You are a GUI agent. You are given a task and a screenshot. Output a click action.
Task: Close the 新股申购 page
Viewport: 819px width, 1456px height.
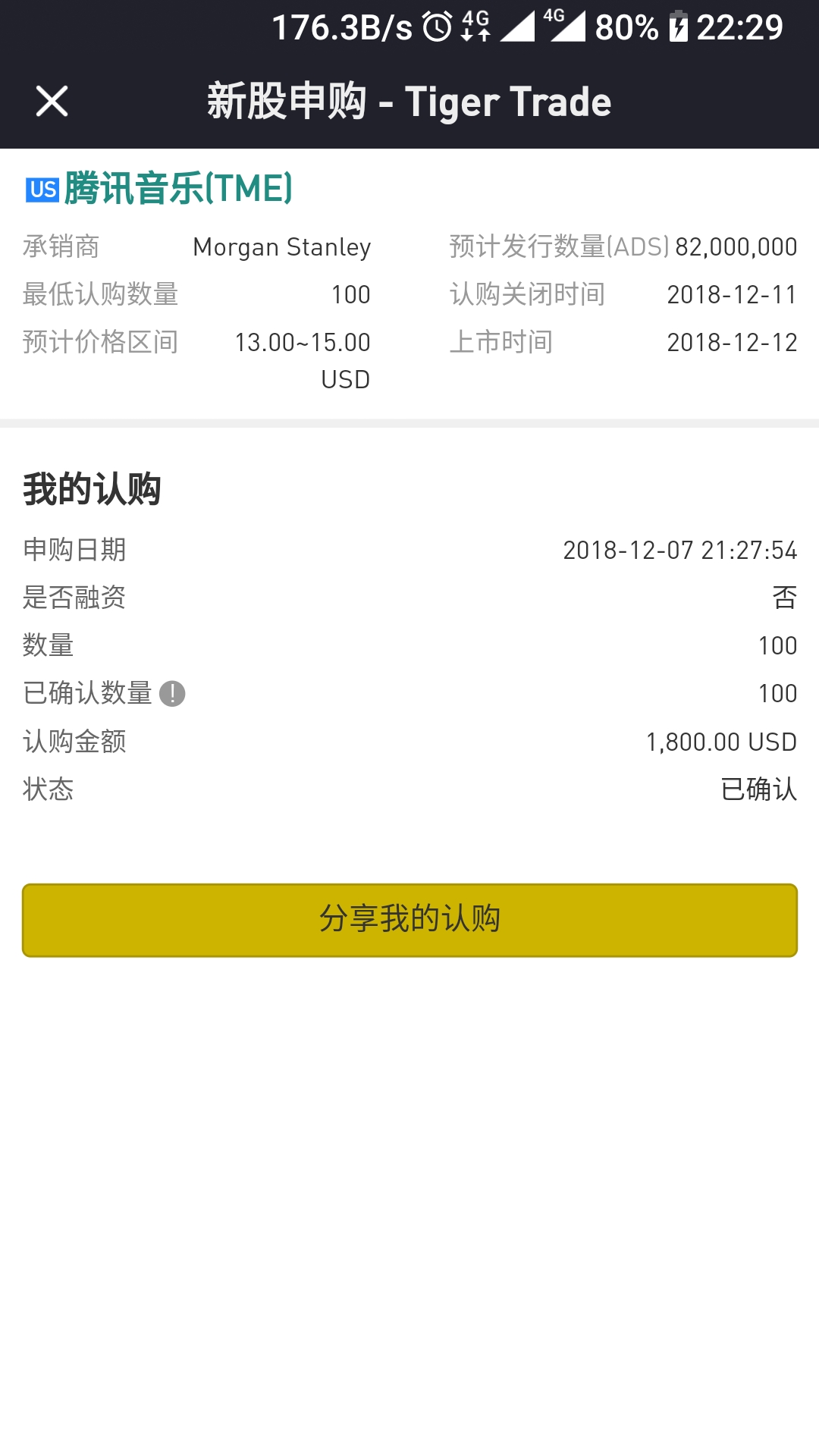(52, 101)
